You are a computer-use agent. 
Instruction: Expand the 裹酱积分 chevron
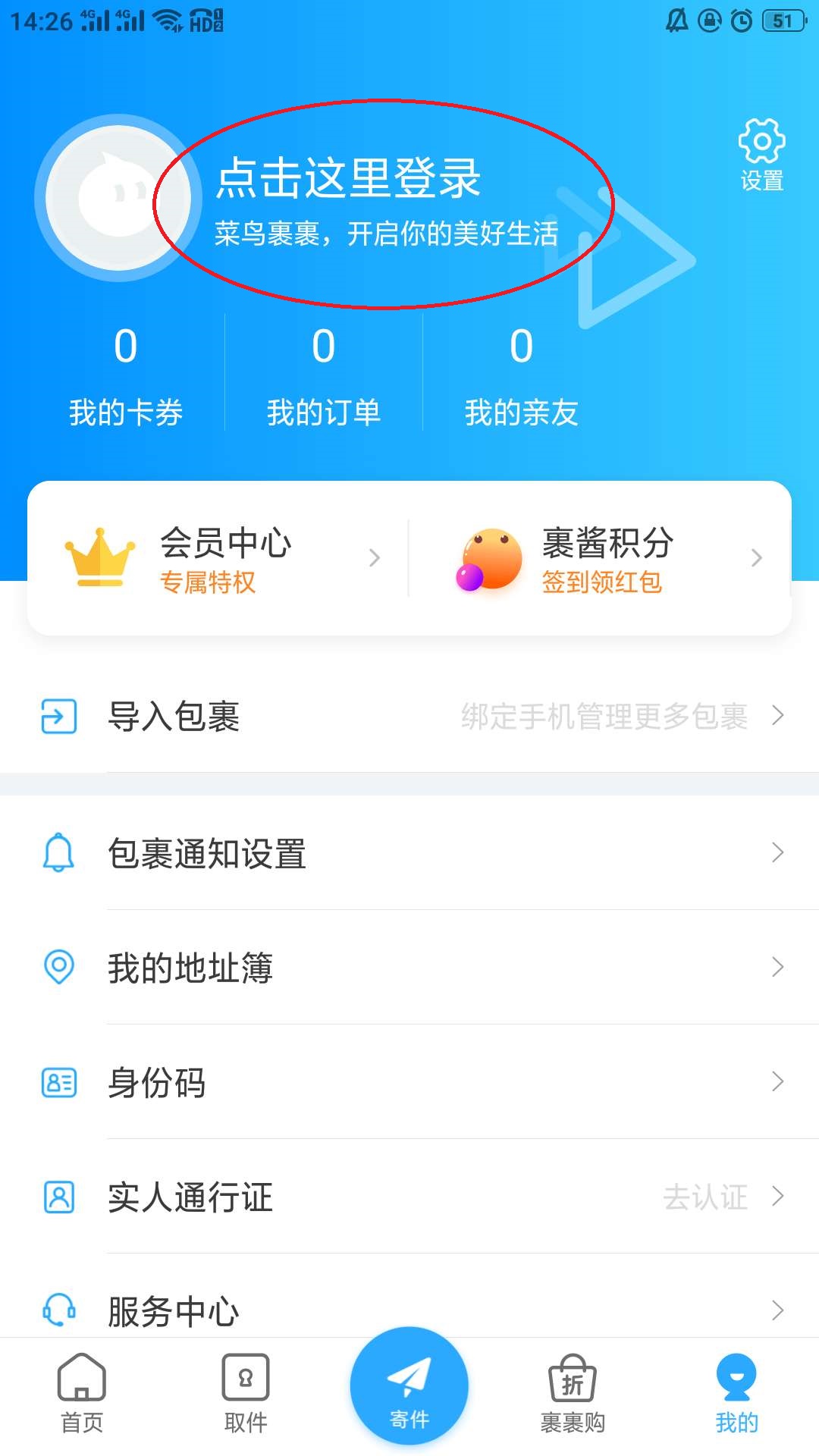(x=756, y=557)
